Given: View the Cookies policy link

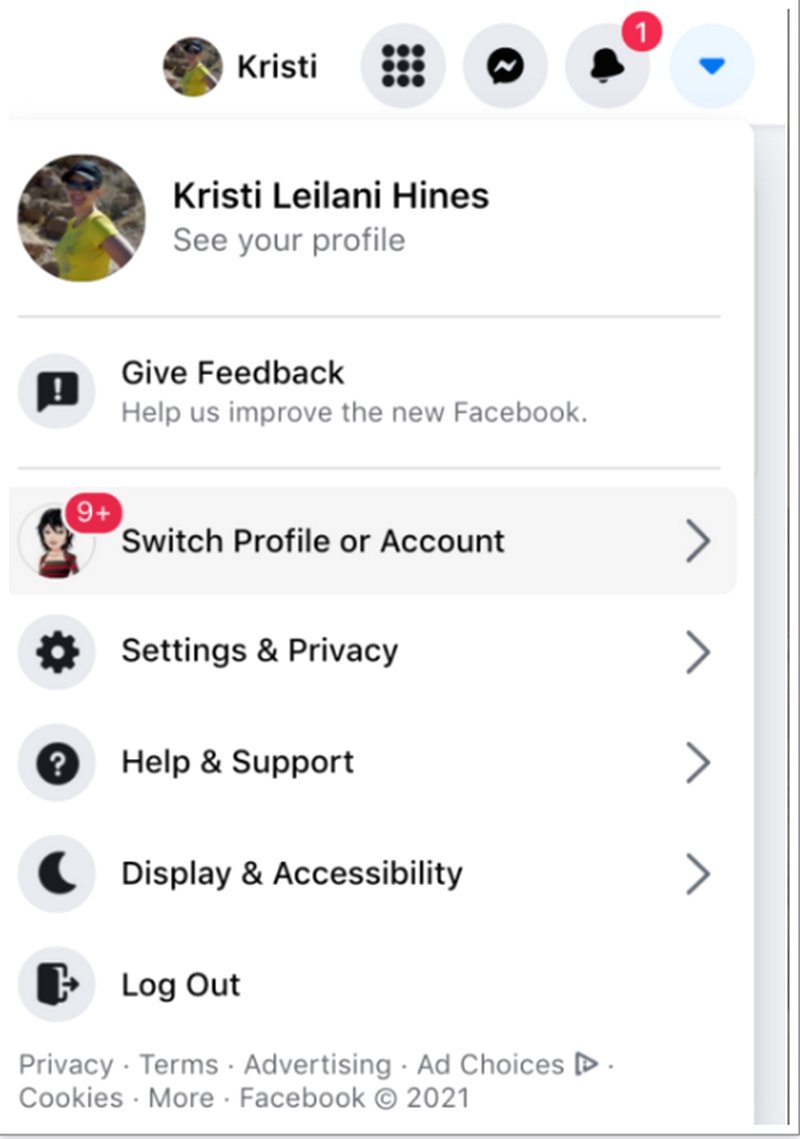Looking at the screenshot, I should (x=70, y=1098).
